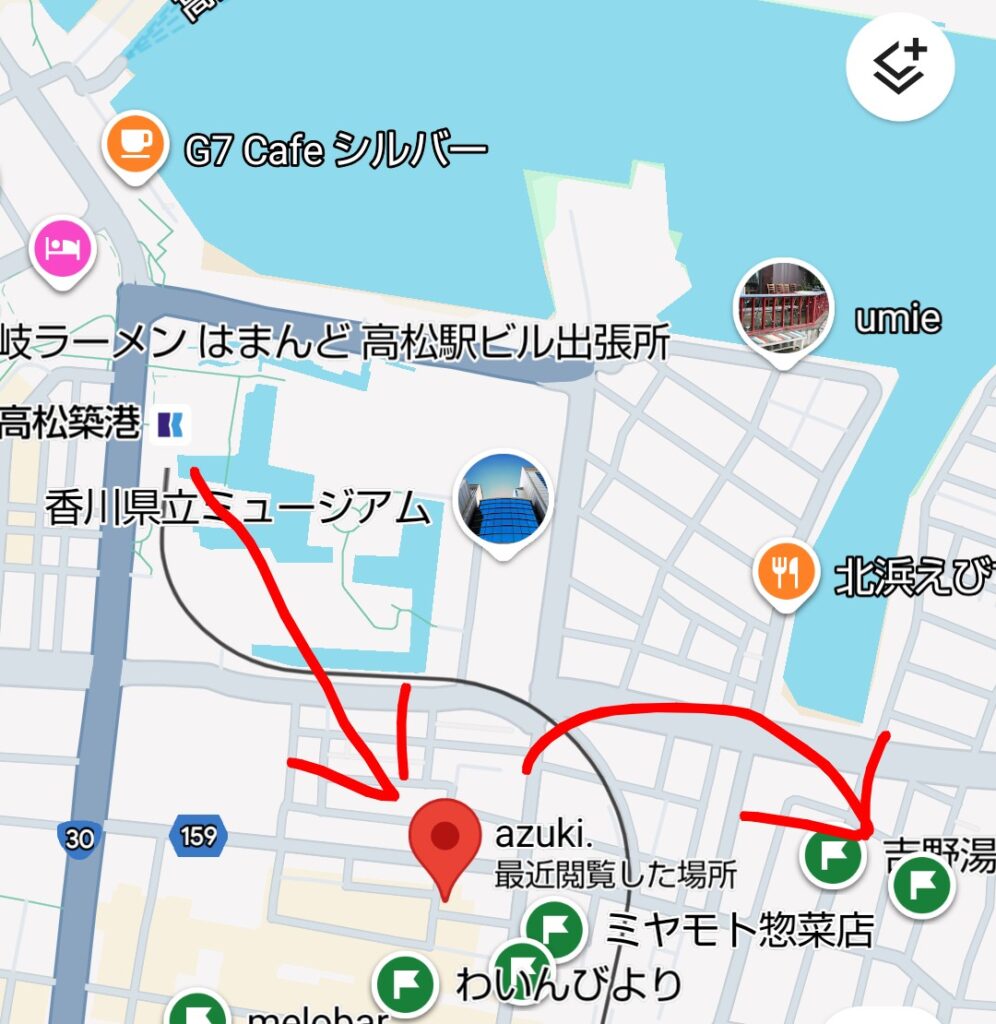The image size is (996, 1024).
Task: Open the map layers button
Action: pyautogui.click(x=900, y=66)
